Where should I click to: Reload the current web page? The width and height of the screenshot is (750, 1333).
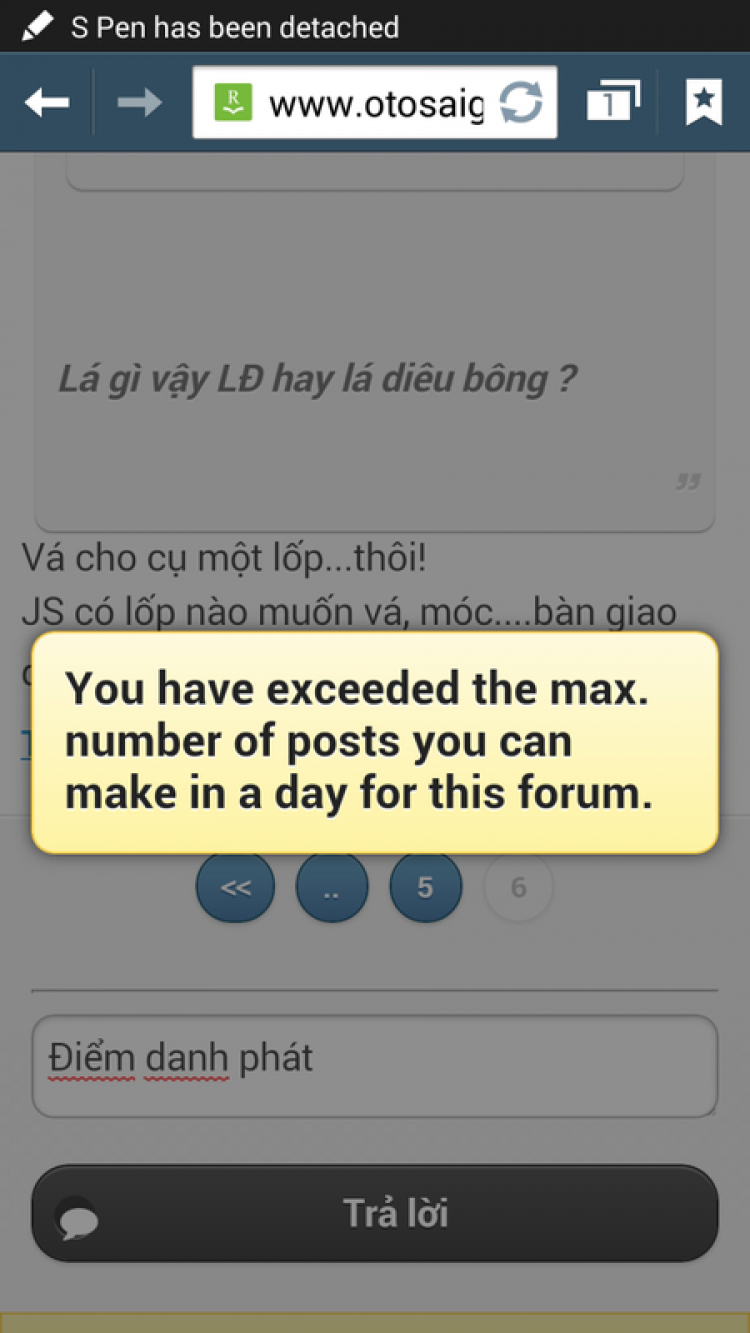point(521,103)
